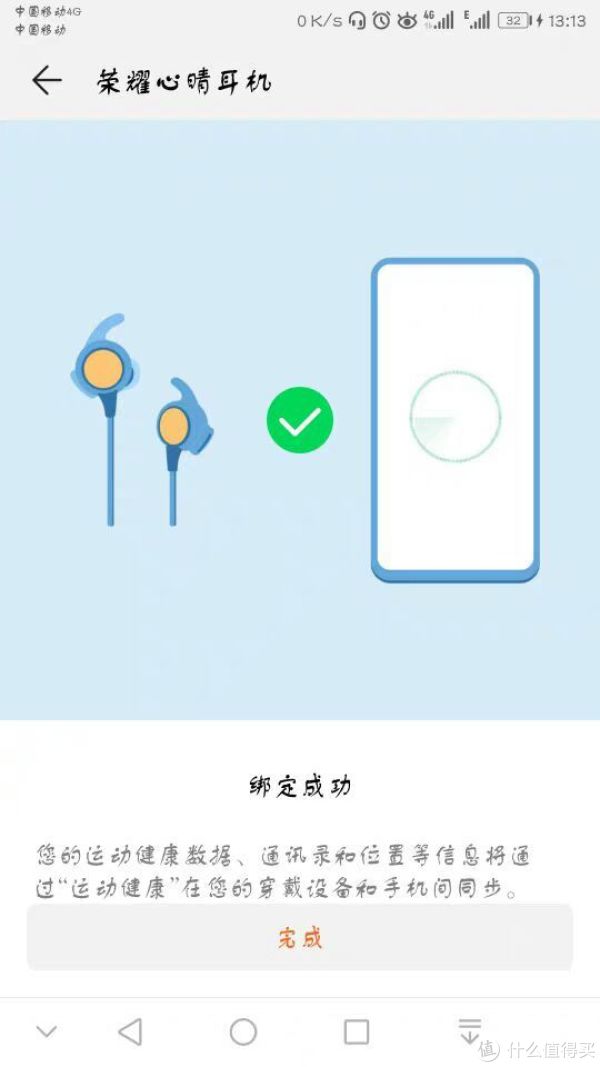Tap 完成 to finish binding
The image size is (600, 1067).
299,938
